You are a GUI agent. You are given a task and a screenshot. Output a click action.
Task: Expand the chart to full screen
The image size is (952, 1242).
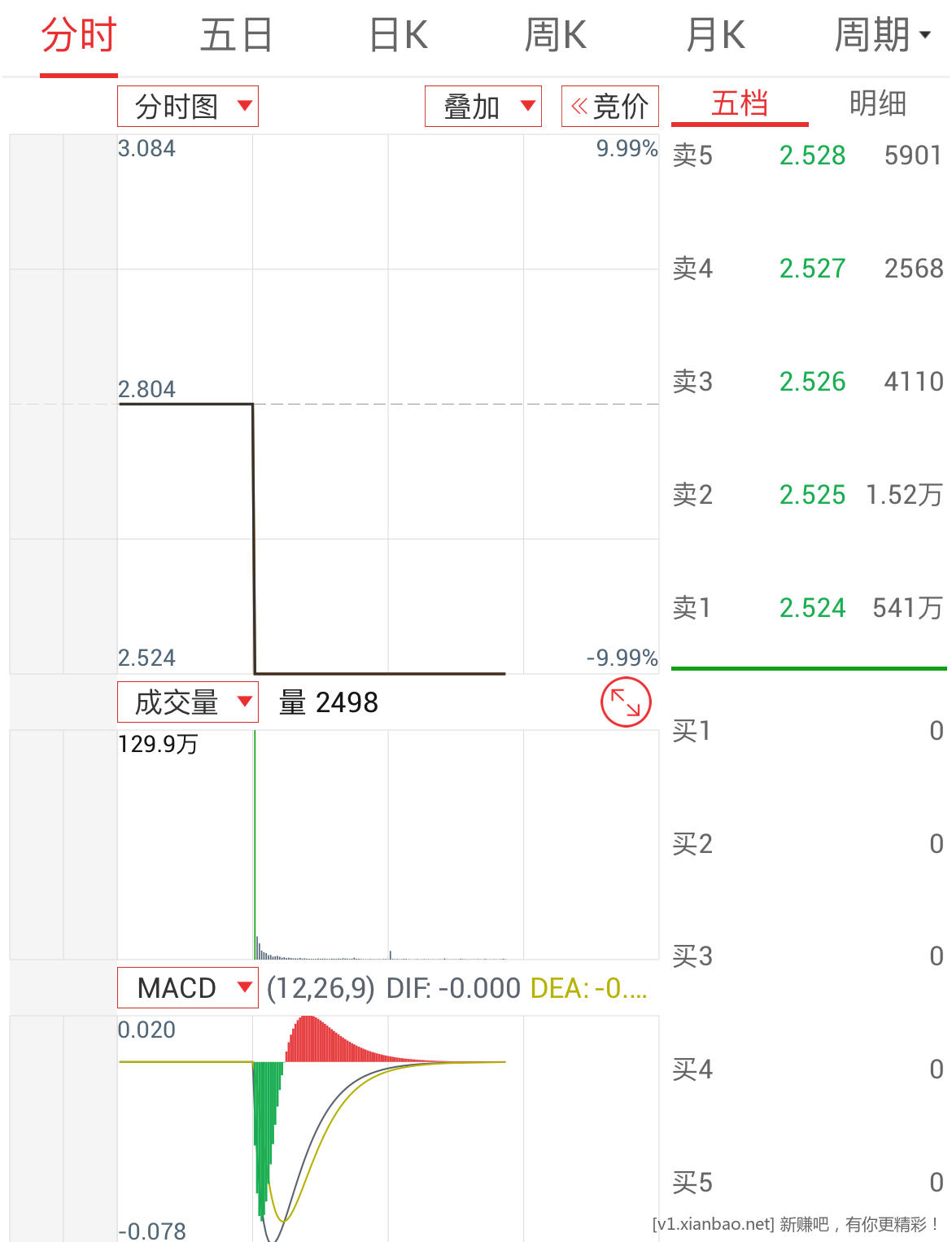tap(626, 702)
